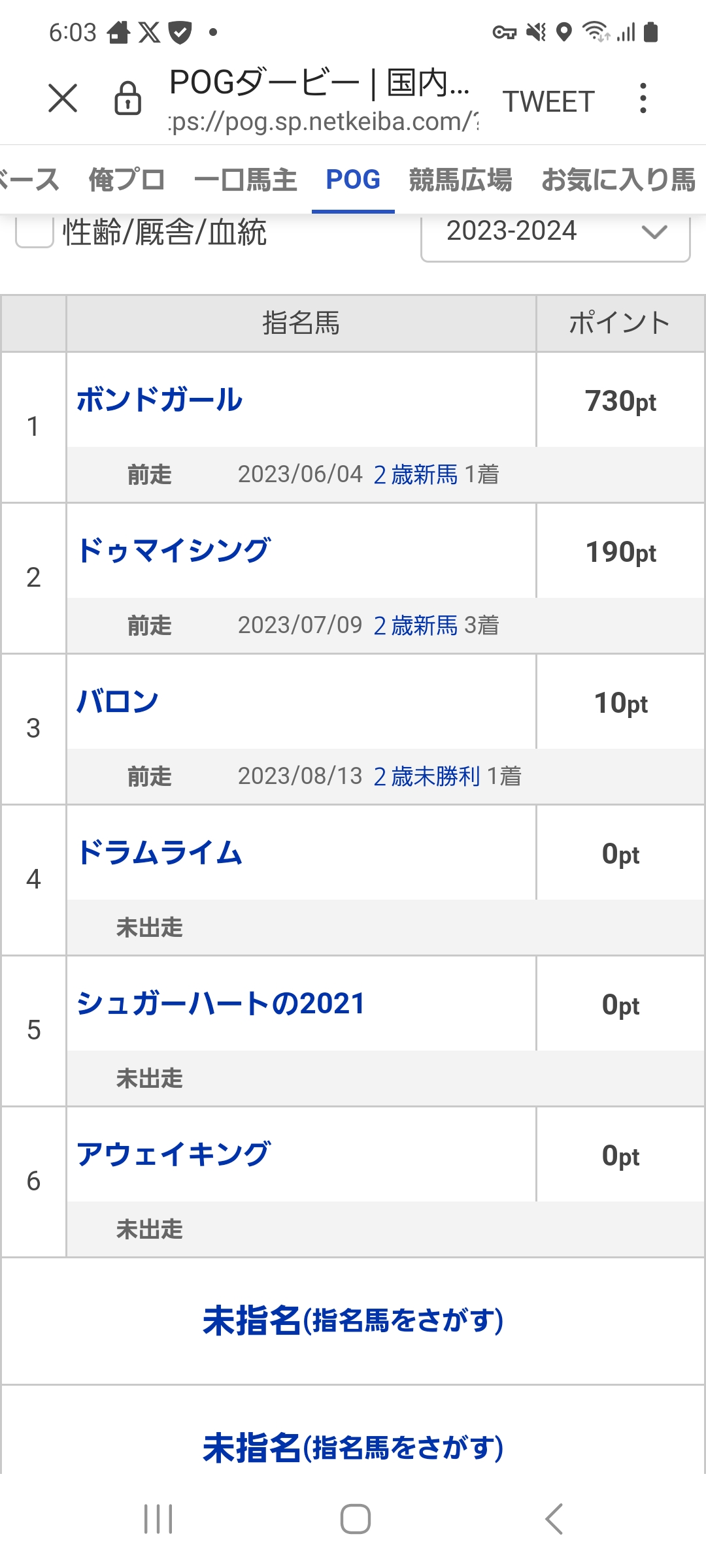Close the in-app browser tab
706x1568 pixels.
pos(63,99)
